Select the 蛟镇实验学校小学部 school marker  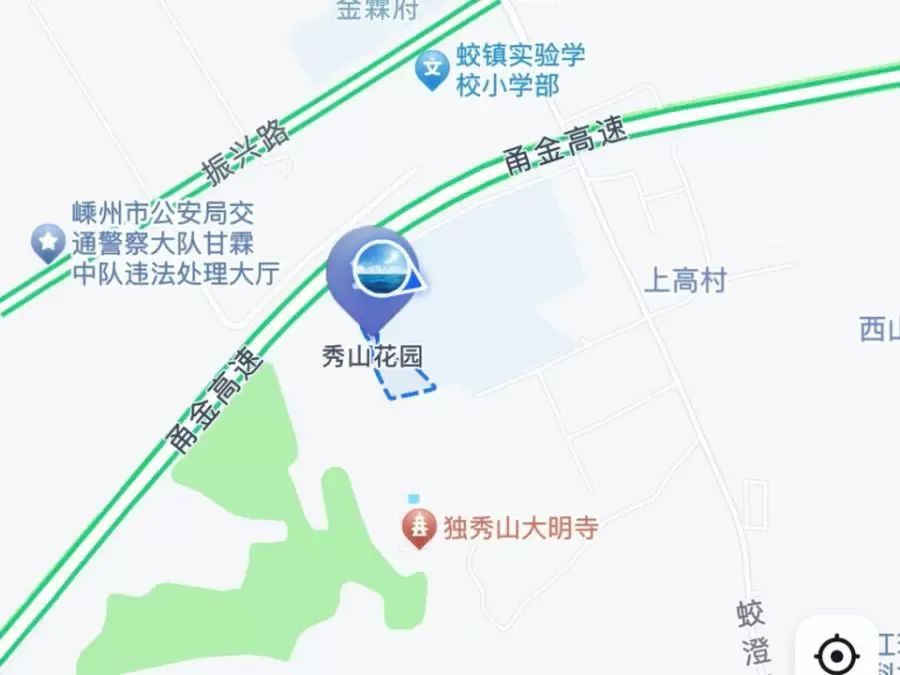coord(432,70)
